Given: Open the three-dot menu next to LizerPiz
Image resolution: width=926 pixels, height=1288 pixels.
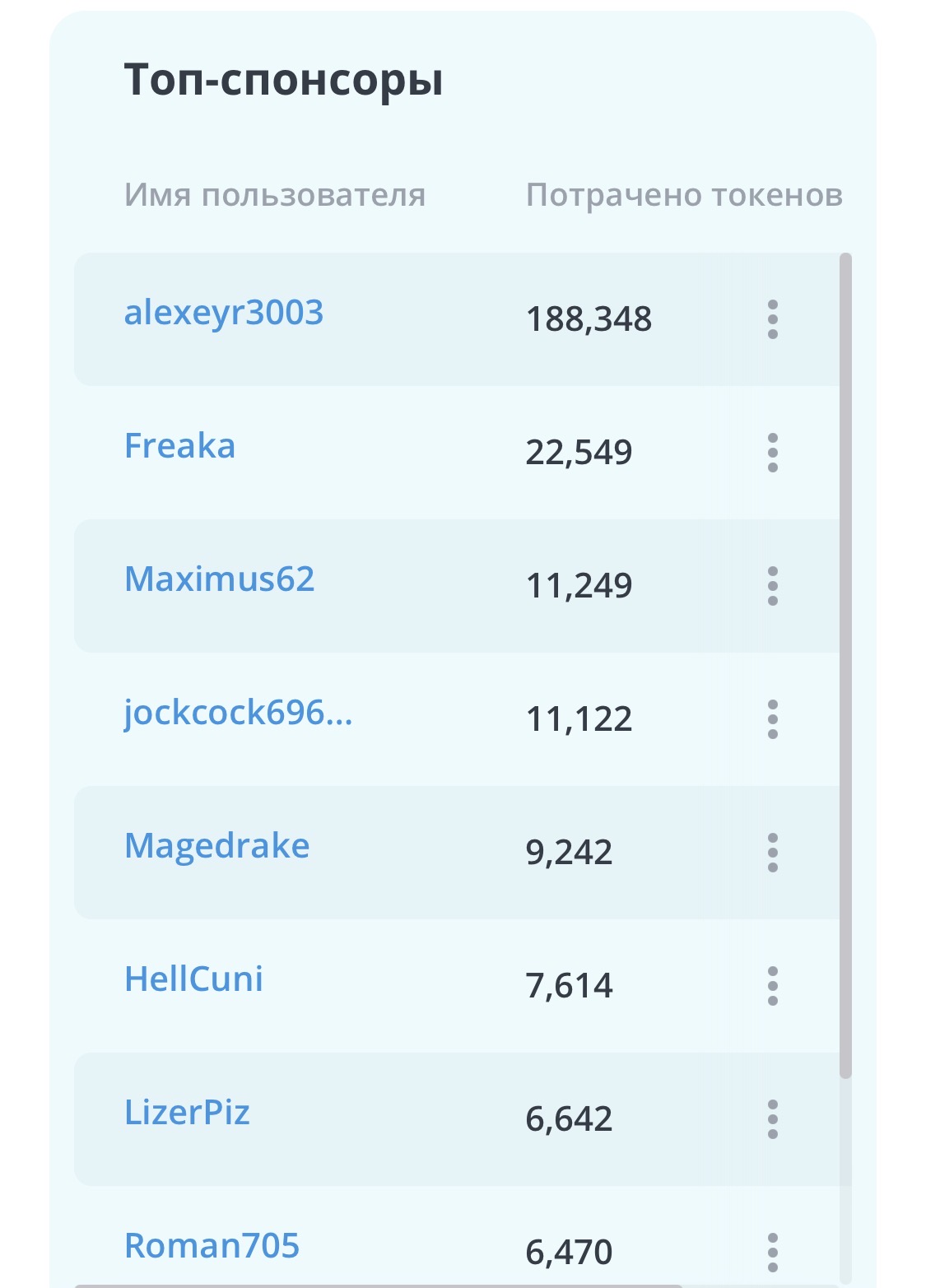Looking at the screenshot, I should point(772,1119).
